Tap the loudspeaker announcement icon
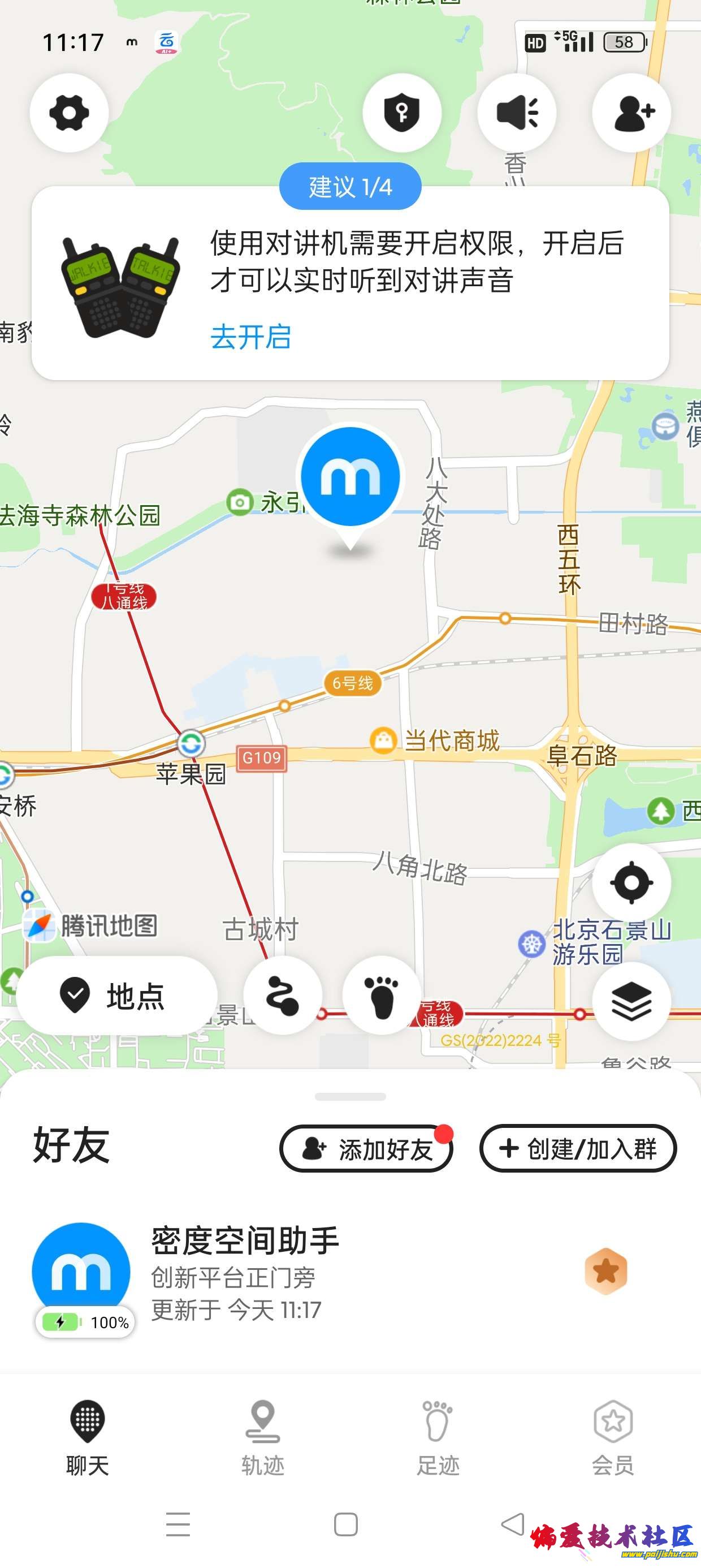Screen dimensions: 701x1568 coord(517,113)
